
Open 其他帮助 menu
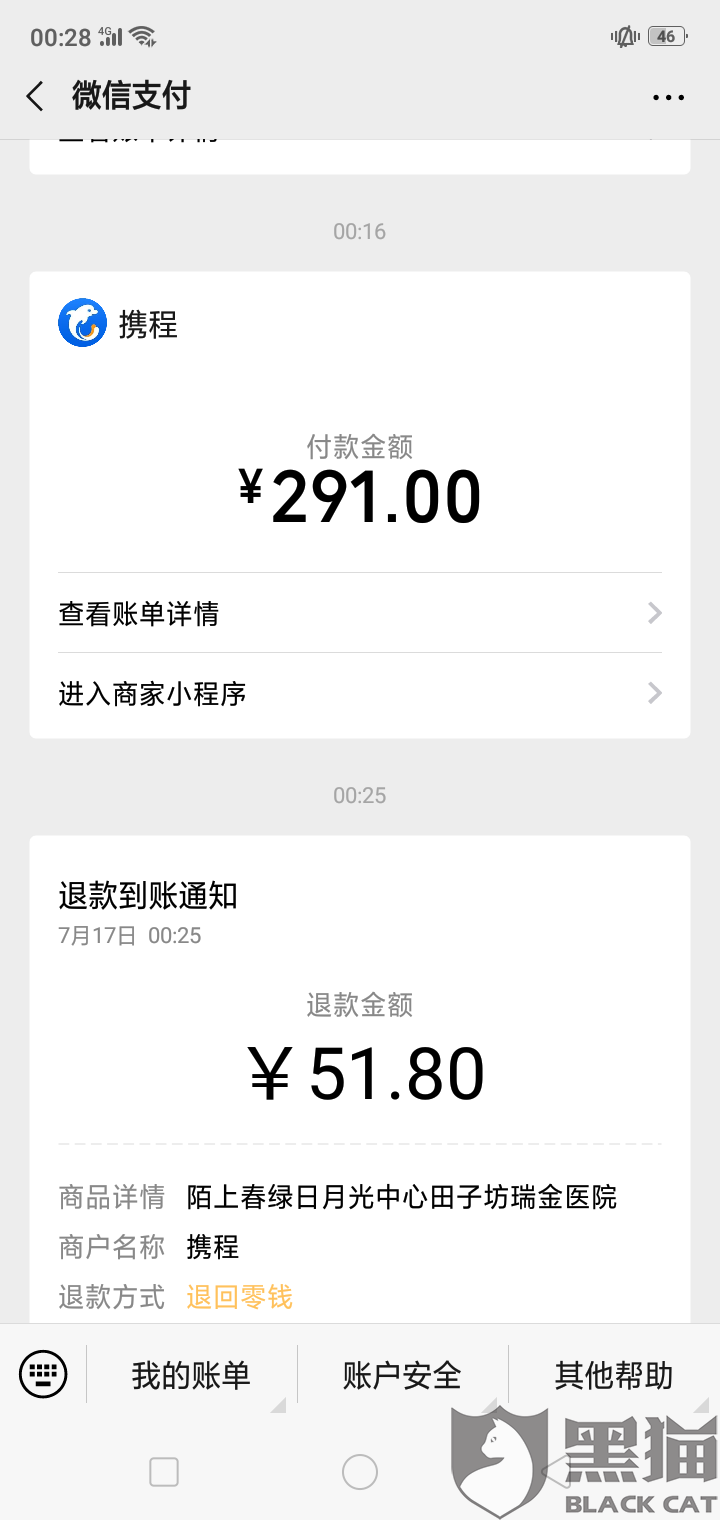(x=614, y=1375)
